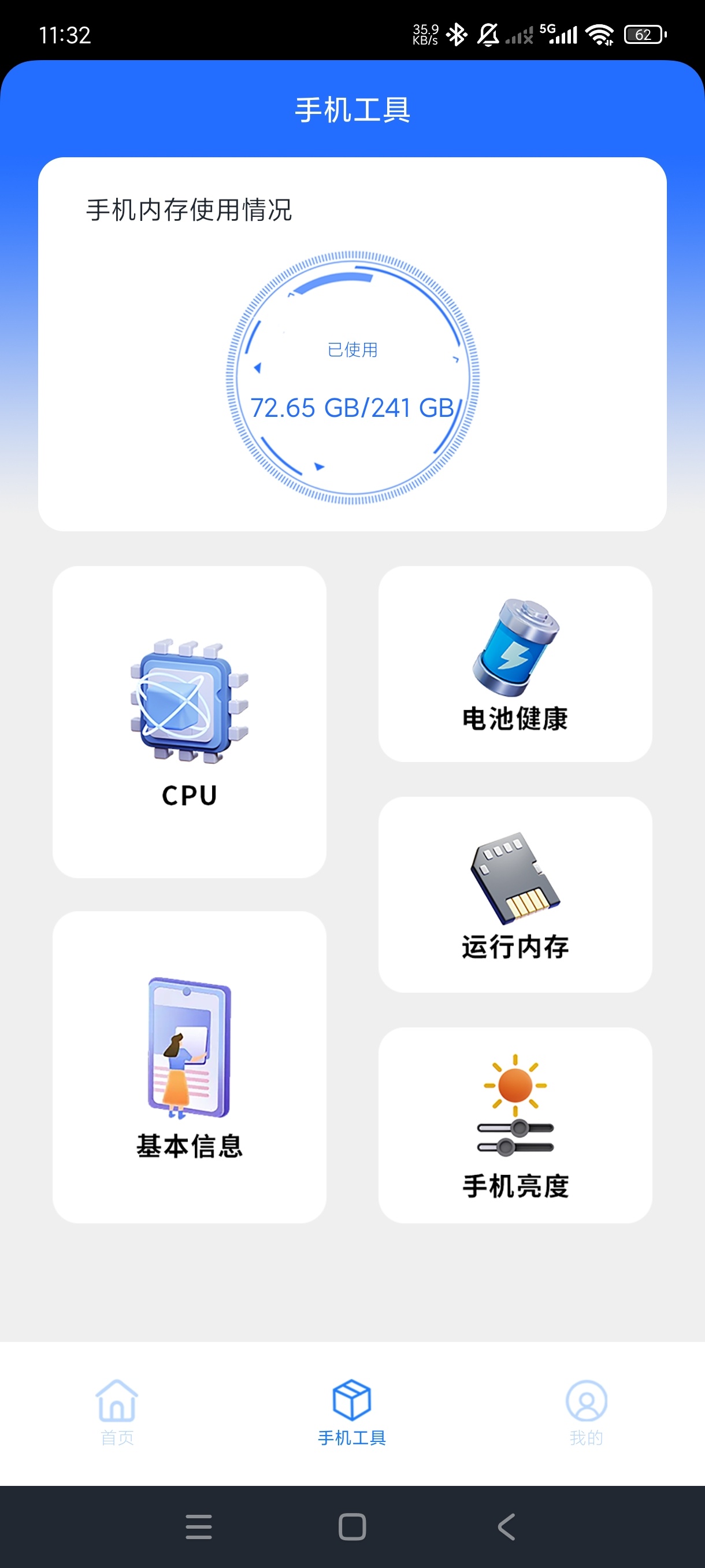Open the 电池健康 battery health card
705x1568 pixels.
[x=515, y=664]
